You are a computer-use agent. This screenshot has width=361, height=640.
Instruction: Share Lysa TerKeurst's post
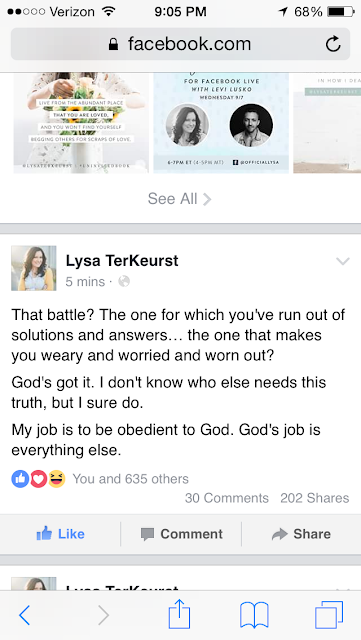click(x=301, y=534)
